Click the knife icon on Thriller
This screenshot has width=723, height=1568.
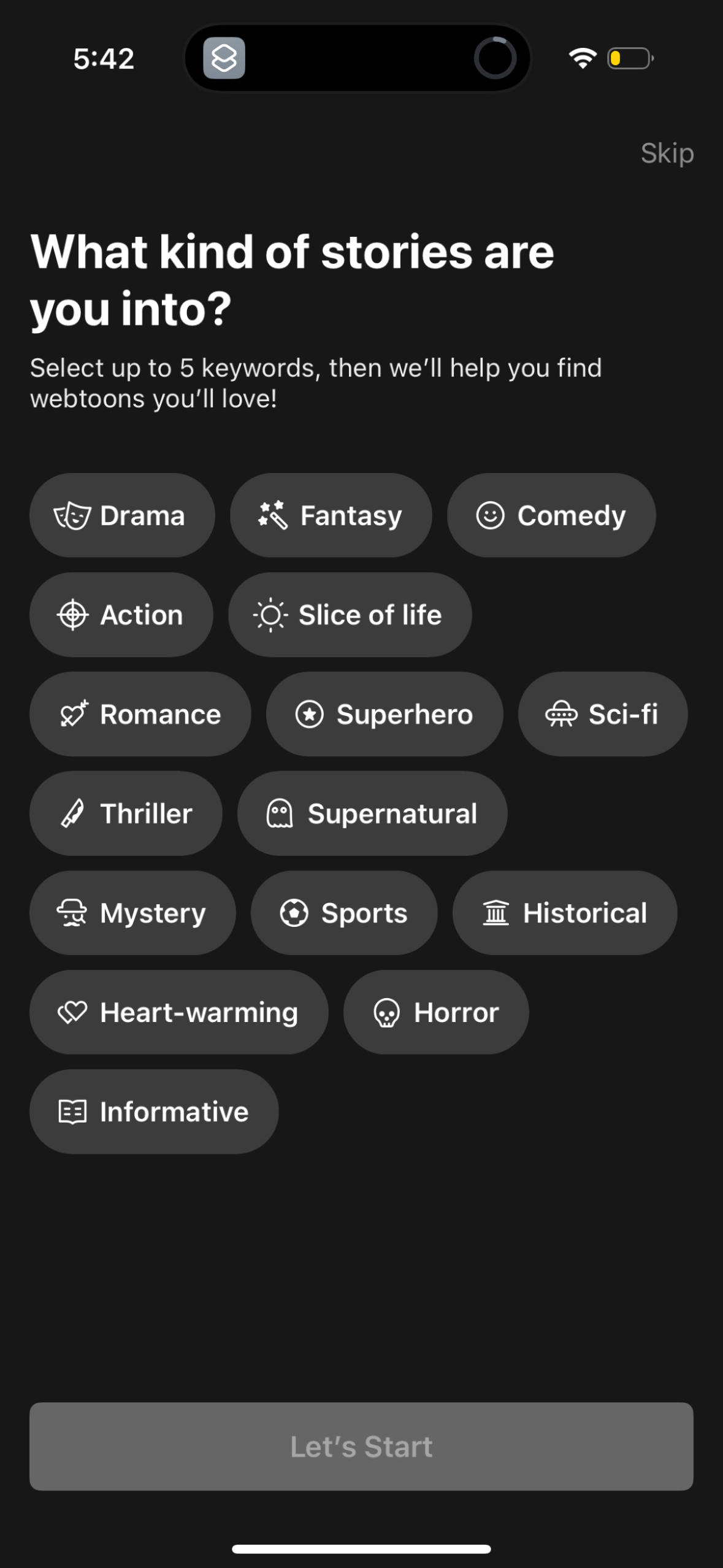click(75, 813)
